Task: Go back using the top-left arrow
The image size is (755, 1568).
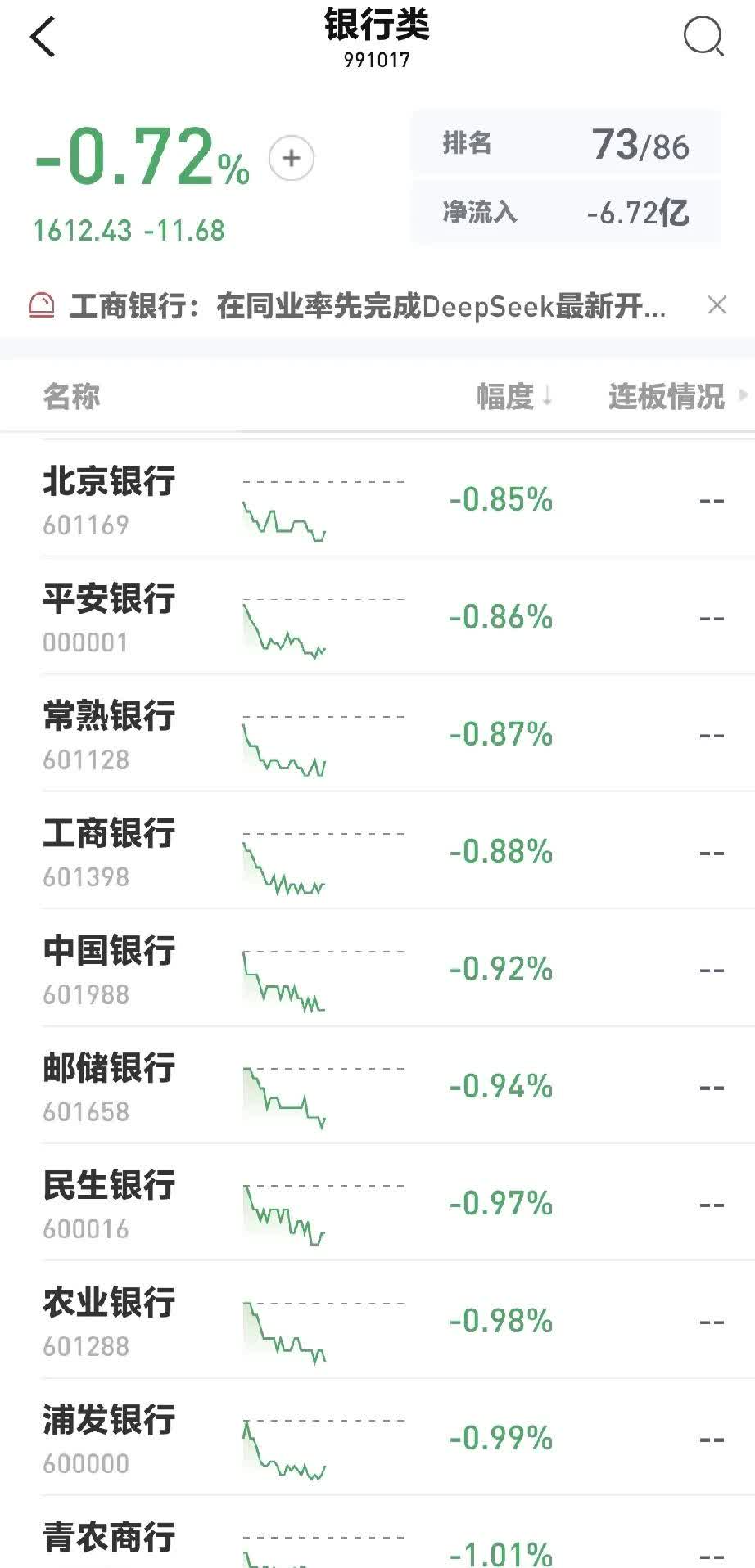Action: point(43,38)
